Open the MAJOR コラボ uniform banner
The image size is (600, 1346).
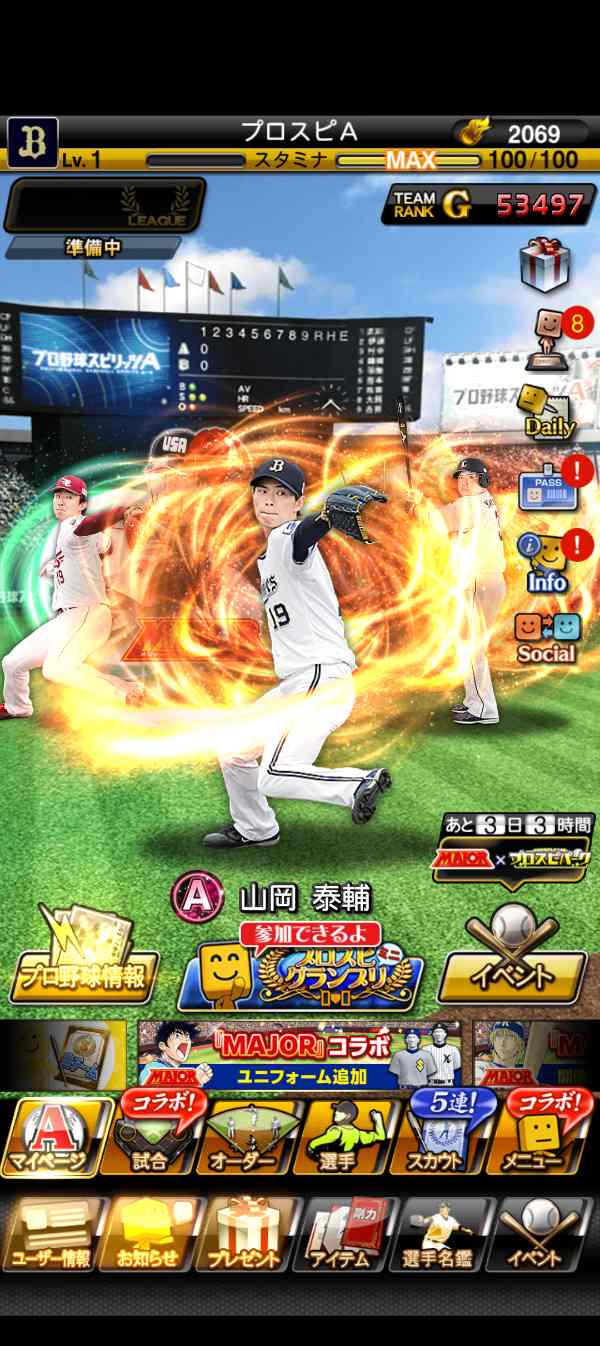299,1054
